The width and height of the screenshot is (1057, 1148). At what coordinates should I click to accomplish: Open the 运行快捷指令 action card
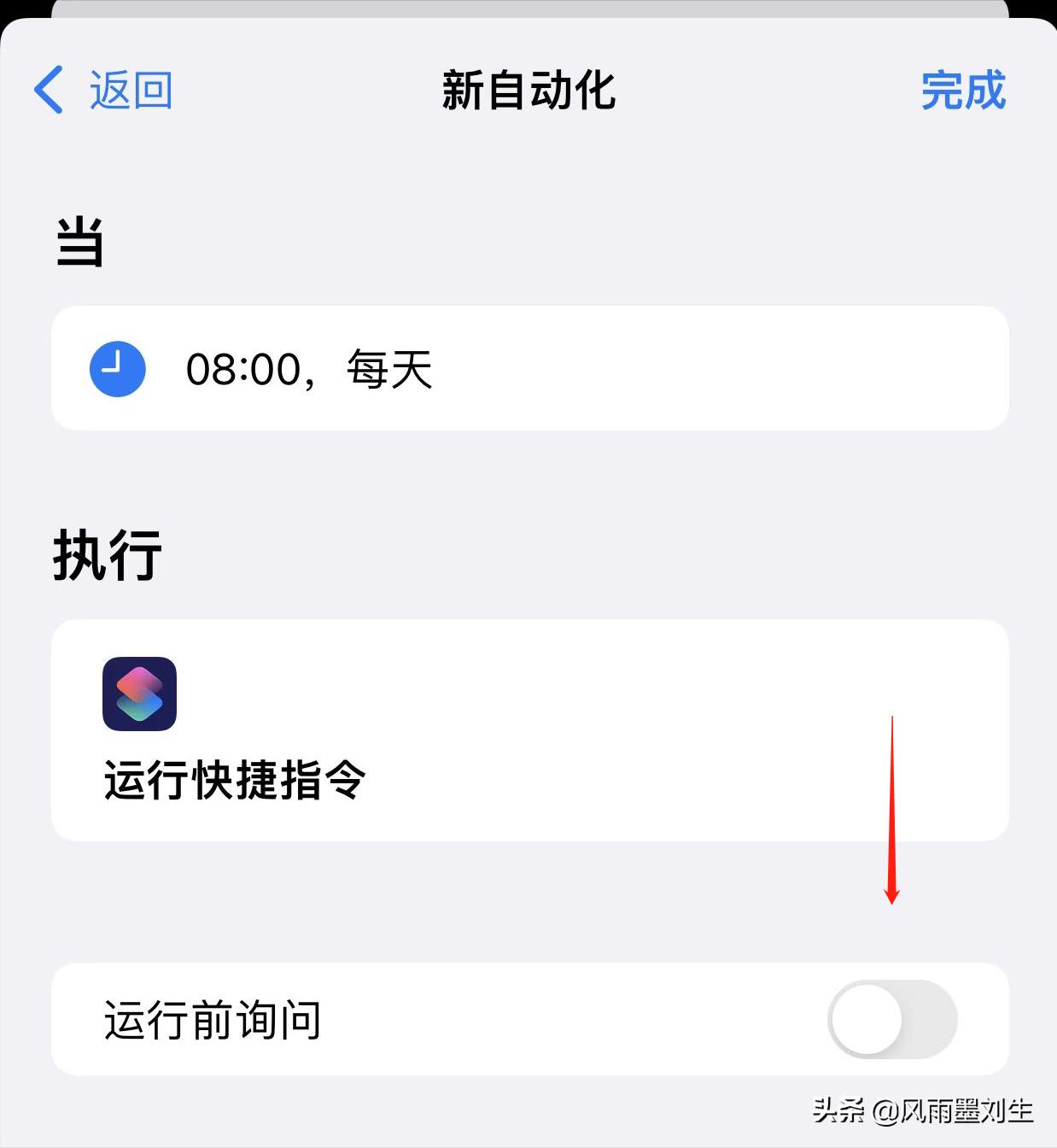click(x=529, y=730)
